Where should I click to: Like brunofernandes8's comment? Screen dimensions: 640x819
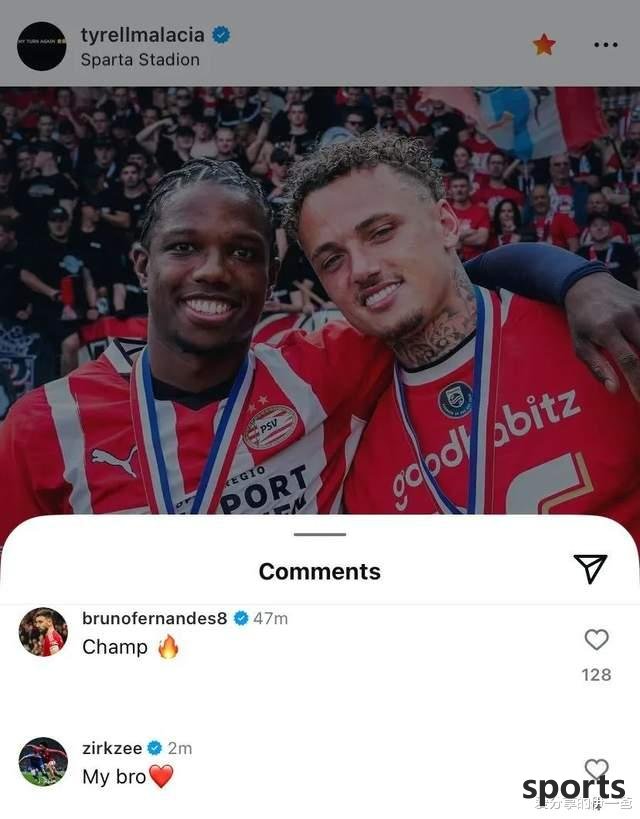click(596, 640)
